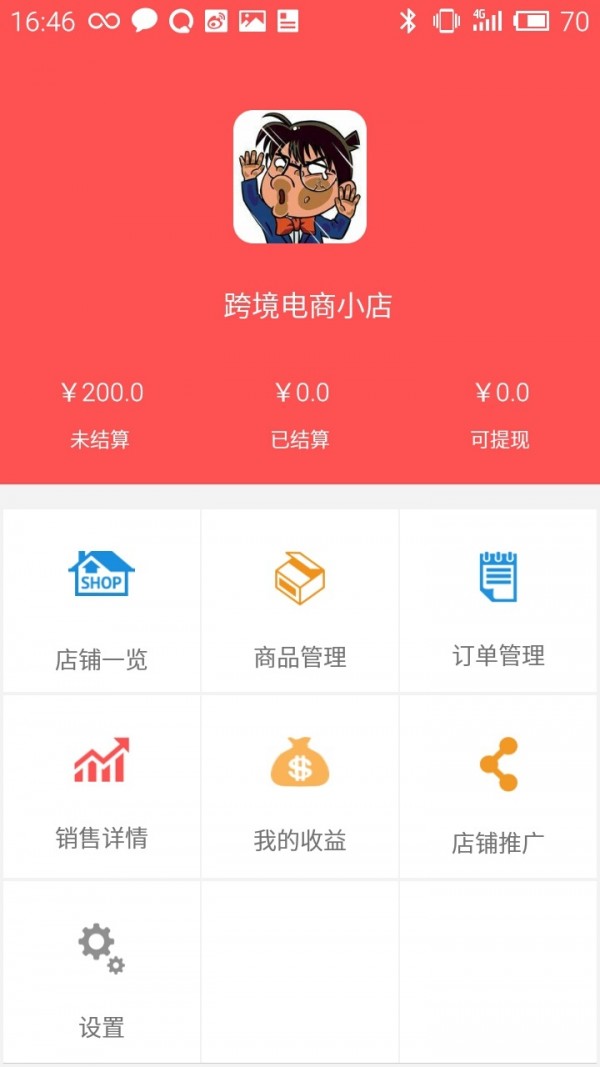This screenshot has height=1067, width=600.
Task: Open 店铺一览 shop overview
Action: [x=101, y=601]
